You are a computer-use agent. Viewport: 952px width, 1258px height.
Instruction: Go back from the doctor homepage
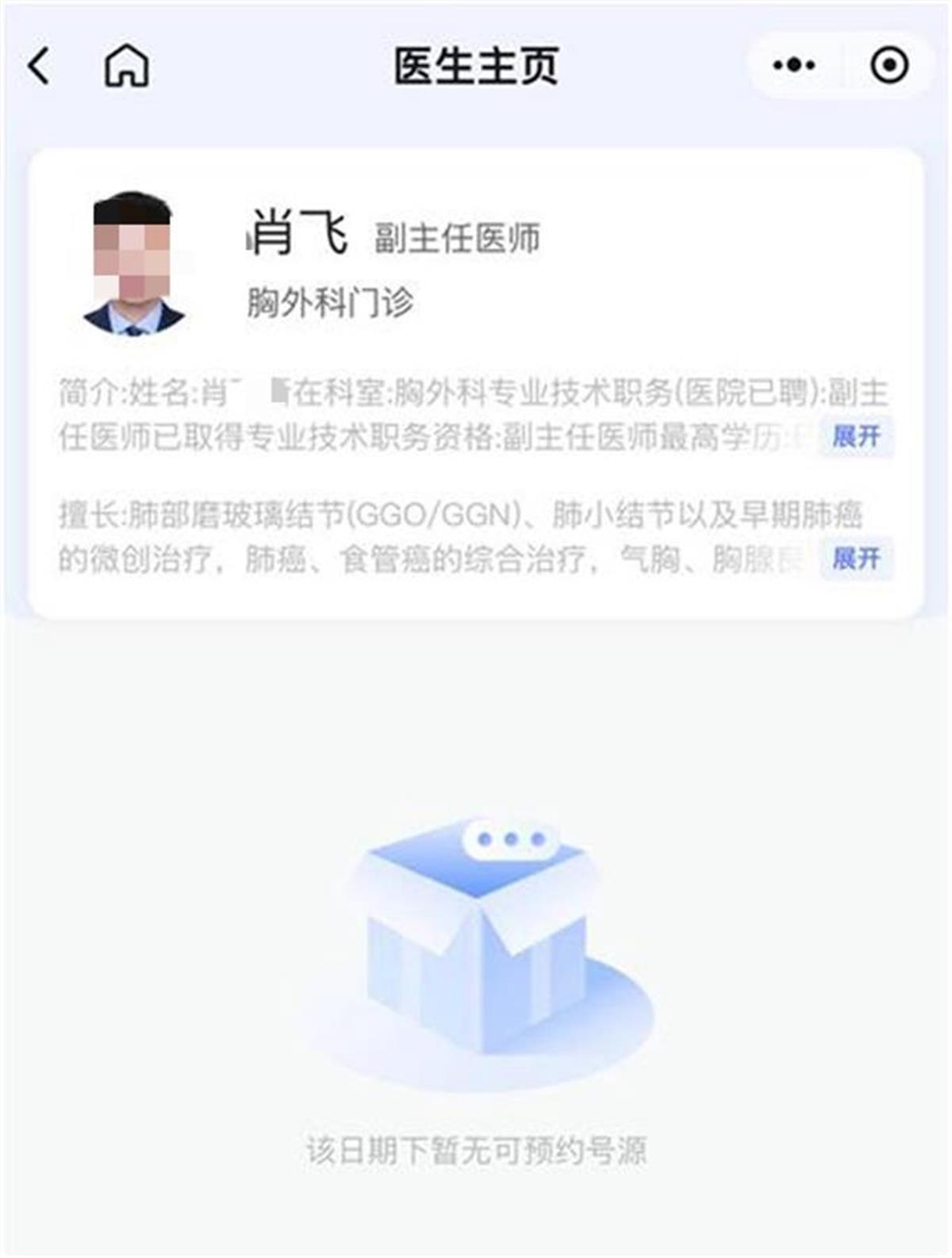pyautogui.click(x=39, y=65)
